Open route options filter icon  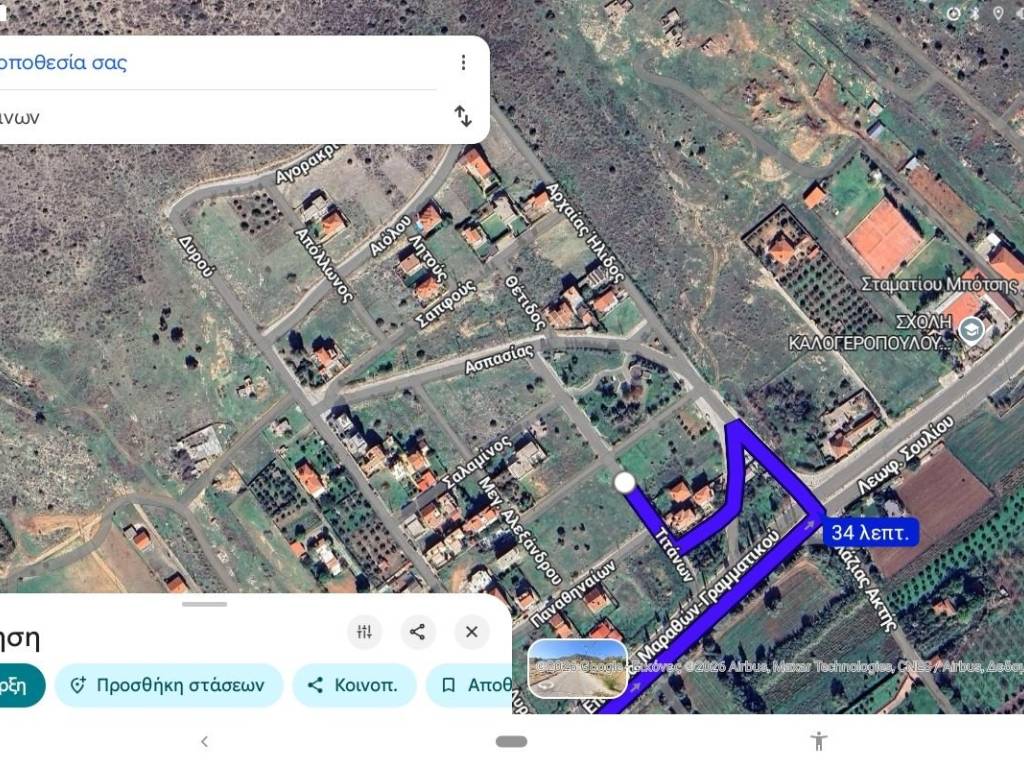pyautogui.click(x=365, y=631)
